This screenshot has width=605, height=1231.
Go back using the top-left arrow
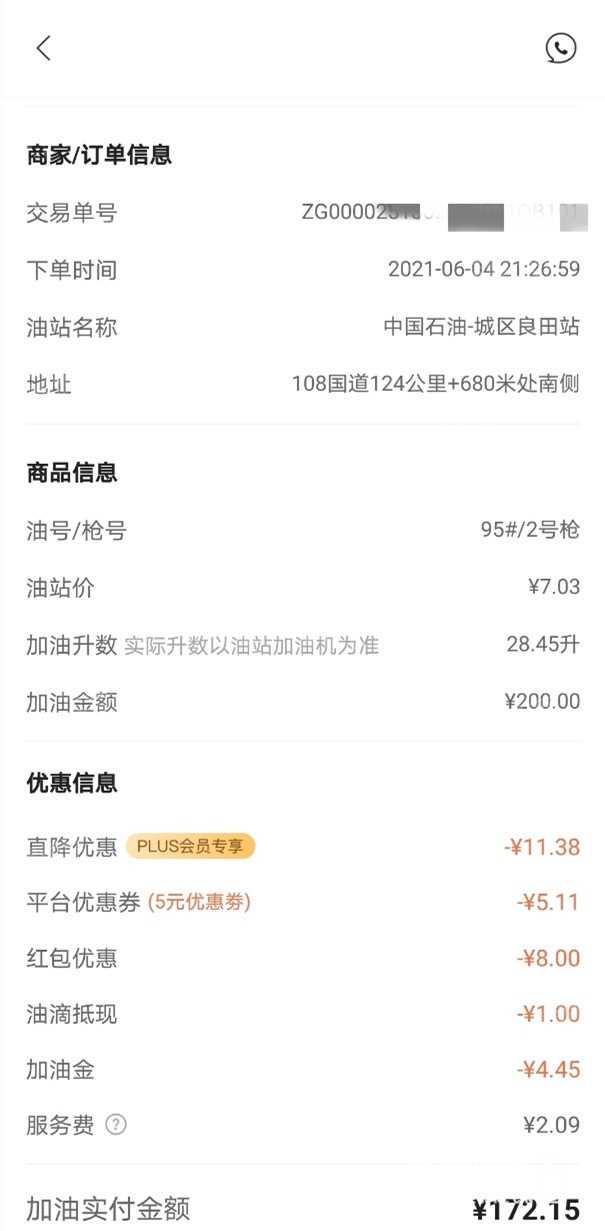point(43,48)
